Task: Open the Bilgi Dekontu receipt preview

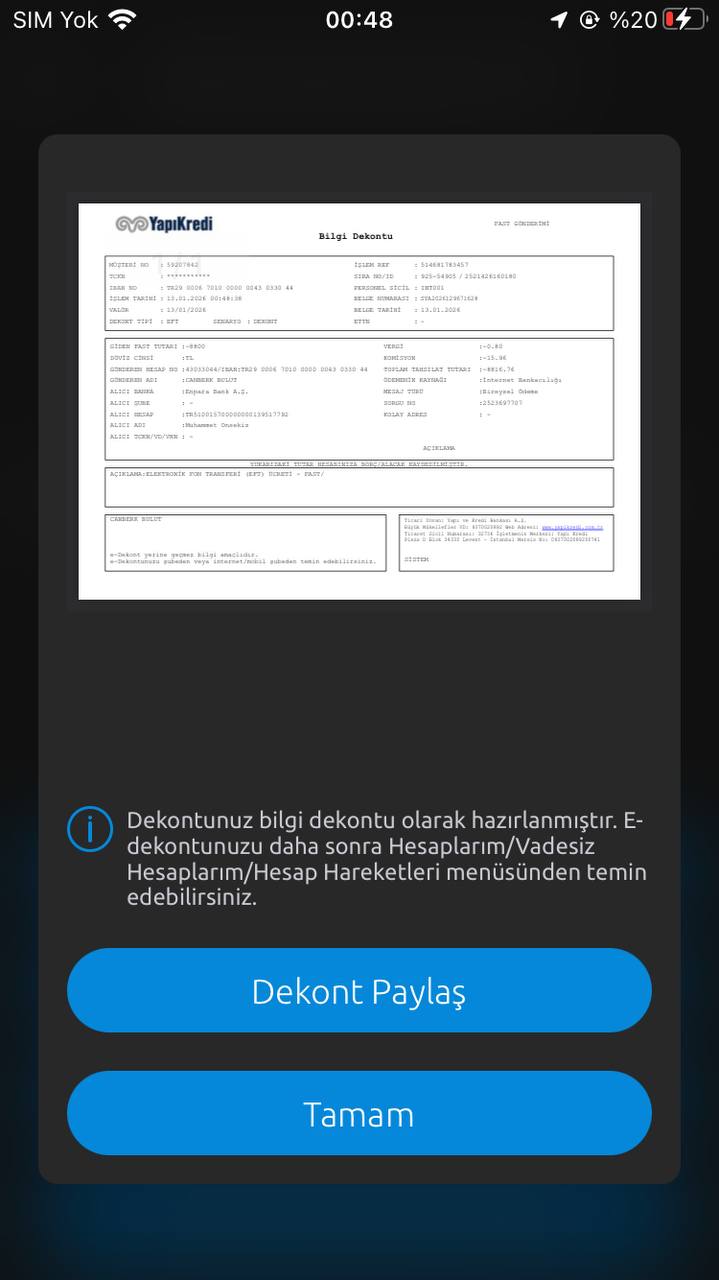Action: click(359, 401)
